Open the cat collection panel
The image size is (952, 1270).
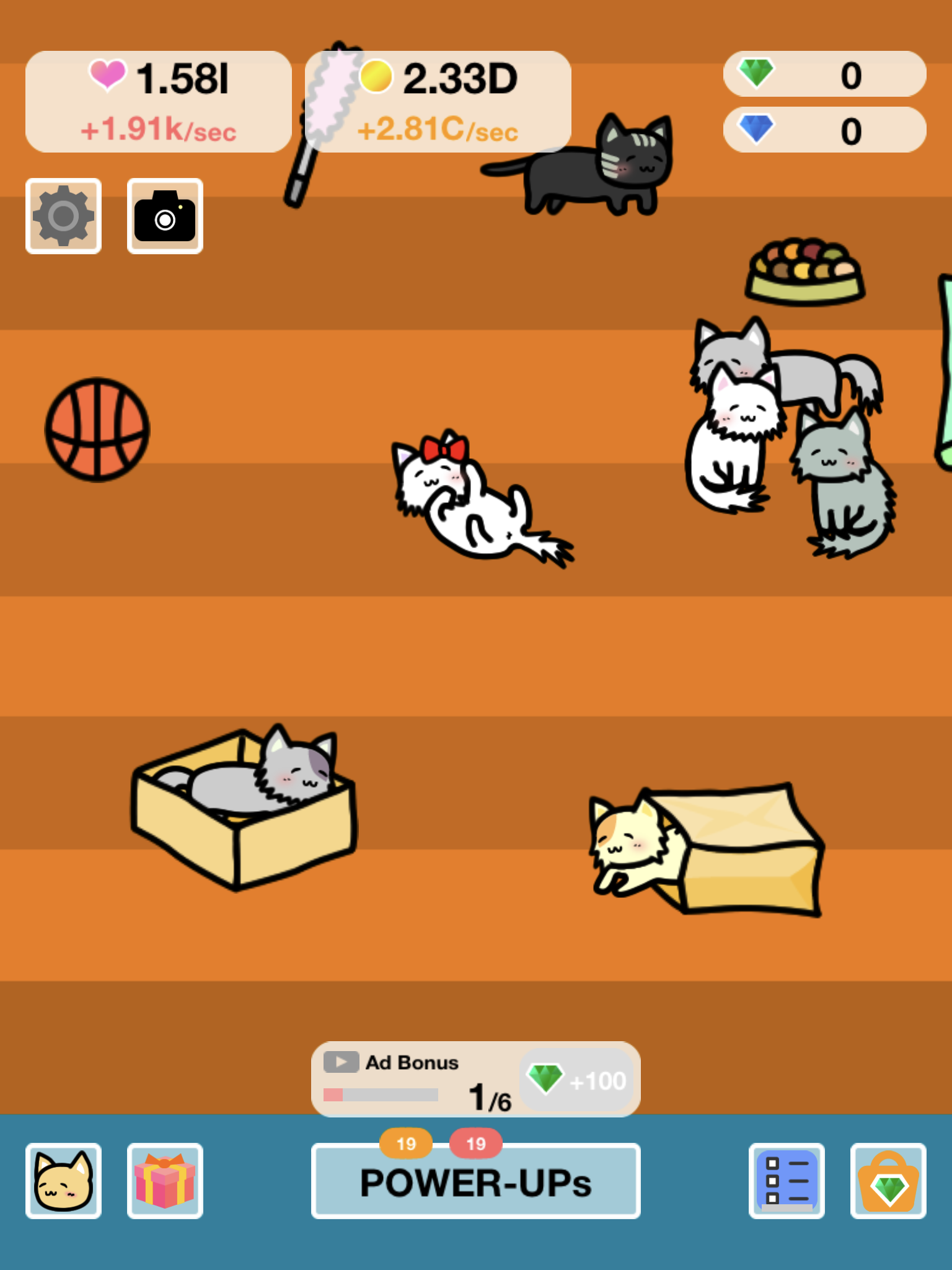pos(63,1181)
